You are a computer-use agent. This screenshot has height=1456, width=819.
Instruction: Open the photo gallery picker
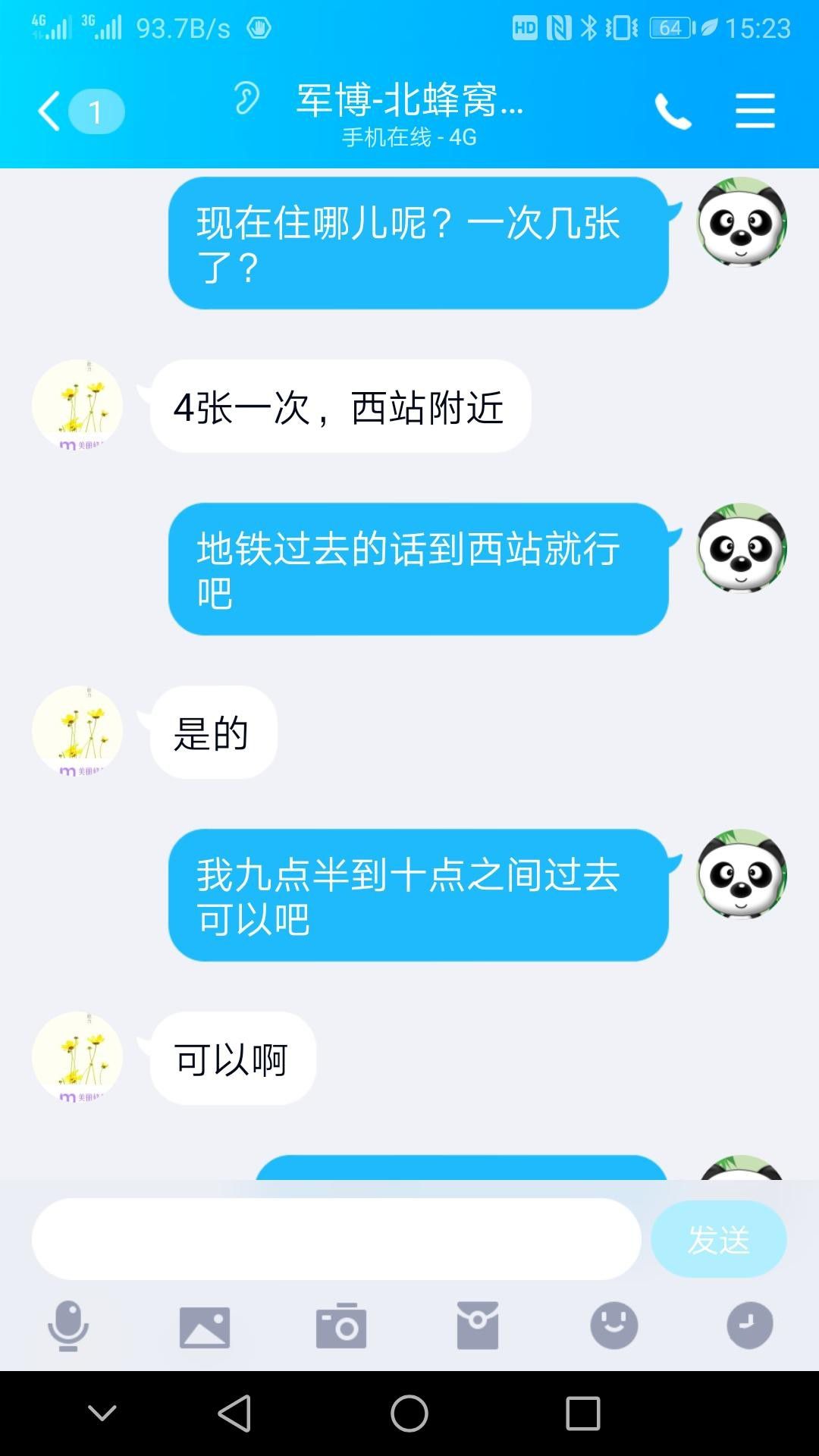coord(205,1326)
